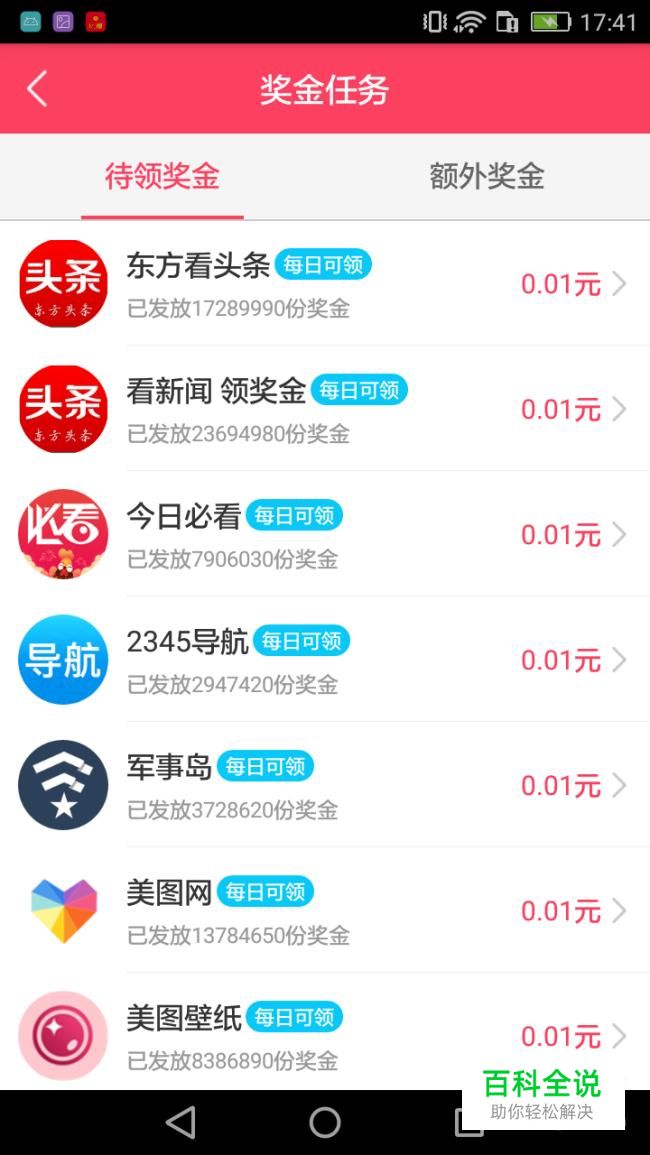
Task: Go back using the header arrow
Action: pos(37,89)
